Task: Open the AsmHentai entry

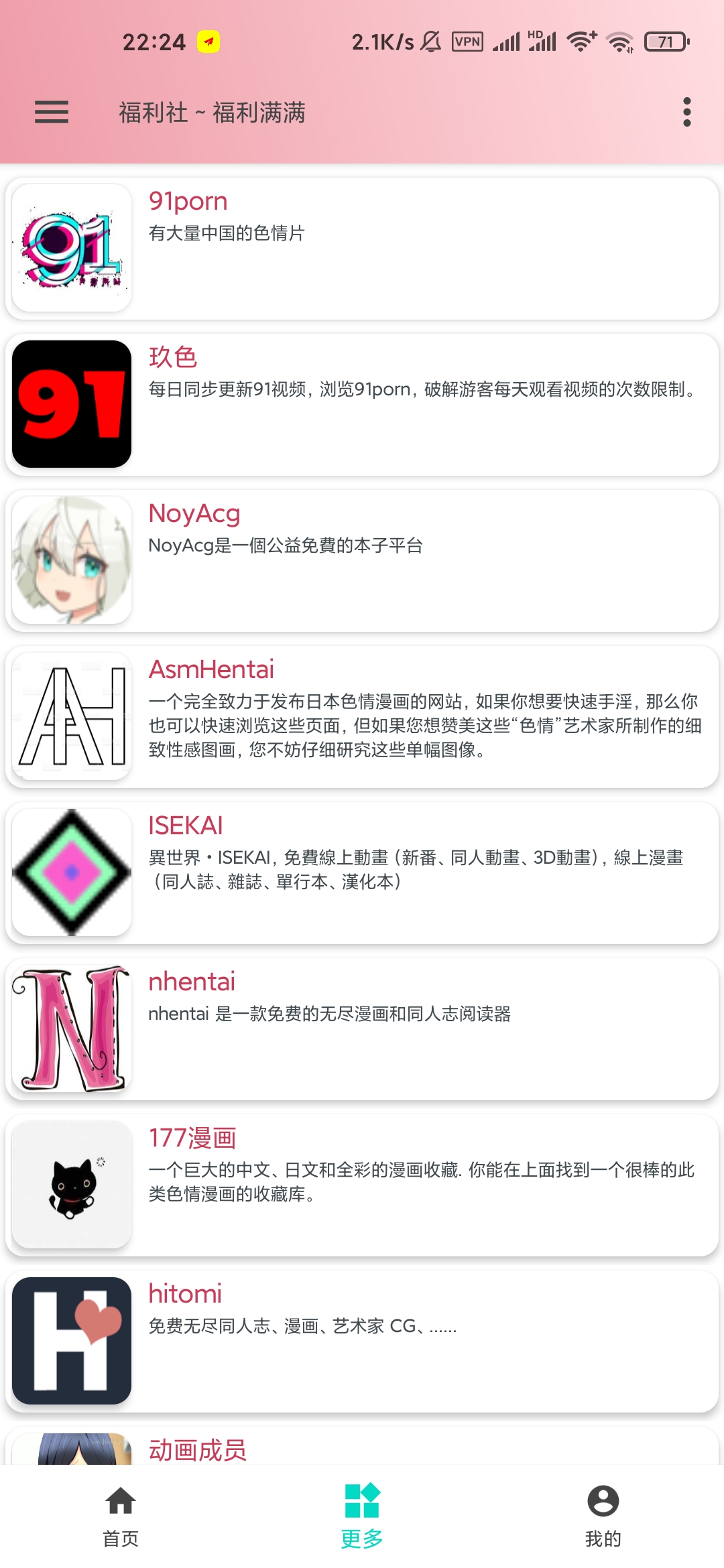Action: 362,716
